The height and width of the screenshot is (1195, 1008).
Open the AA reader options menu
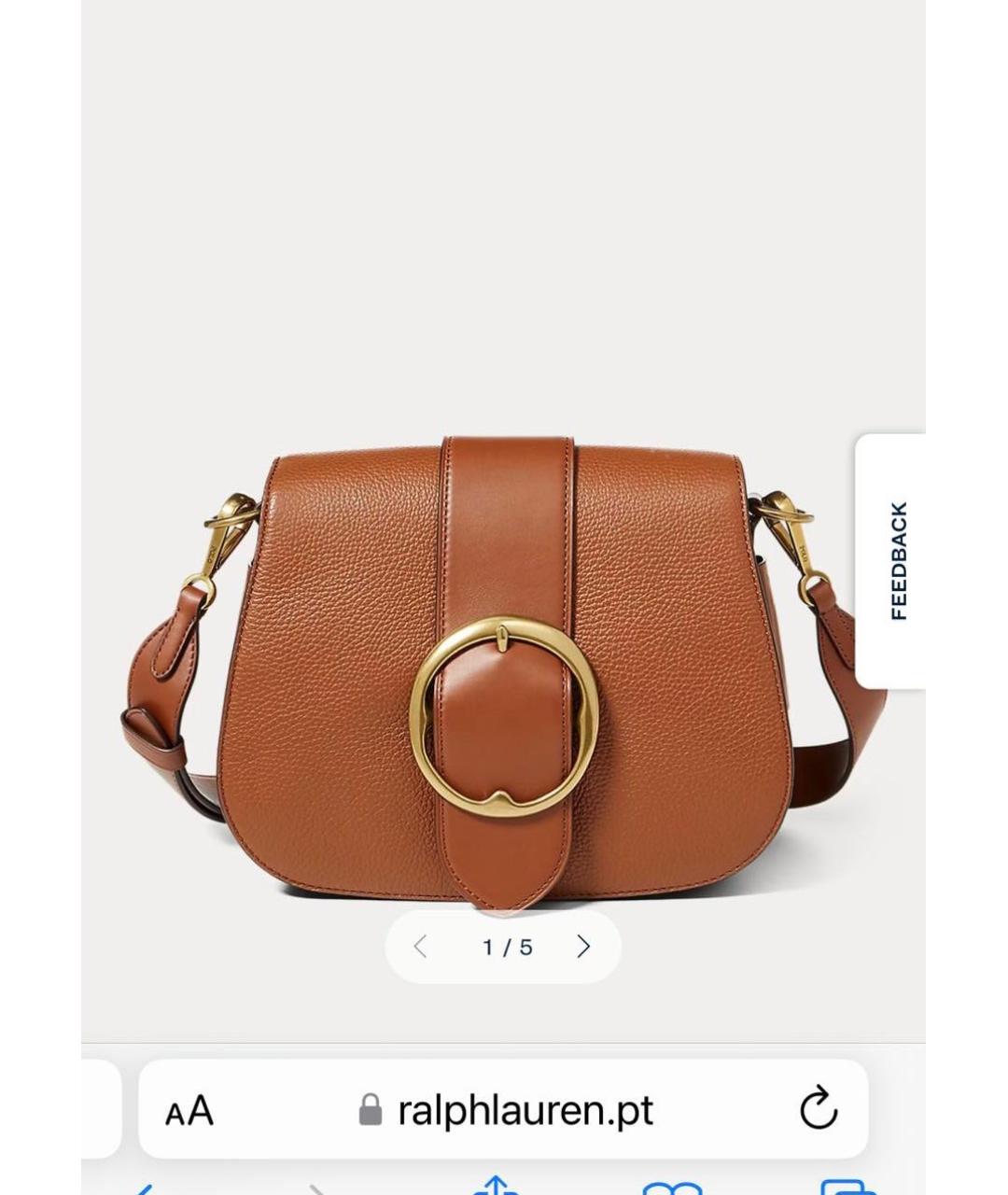click(189, 1111)
